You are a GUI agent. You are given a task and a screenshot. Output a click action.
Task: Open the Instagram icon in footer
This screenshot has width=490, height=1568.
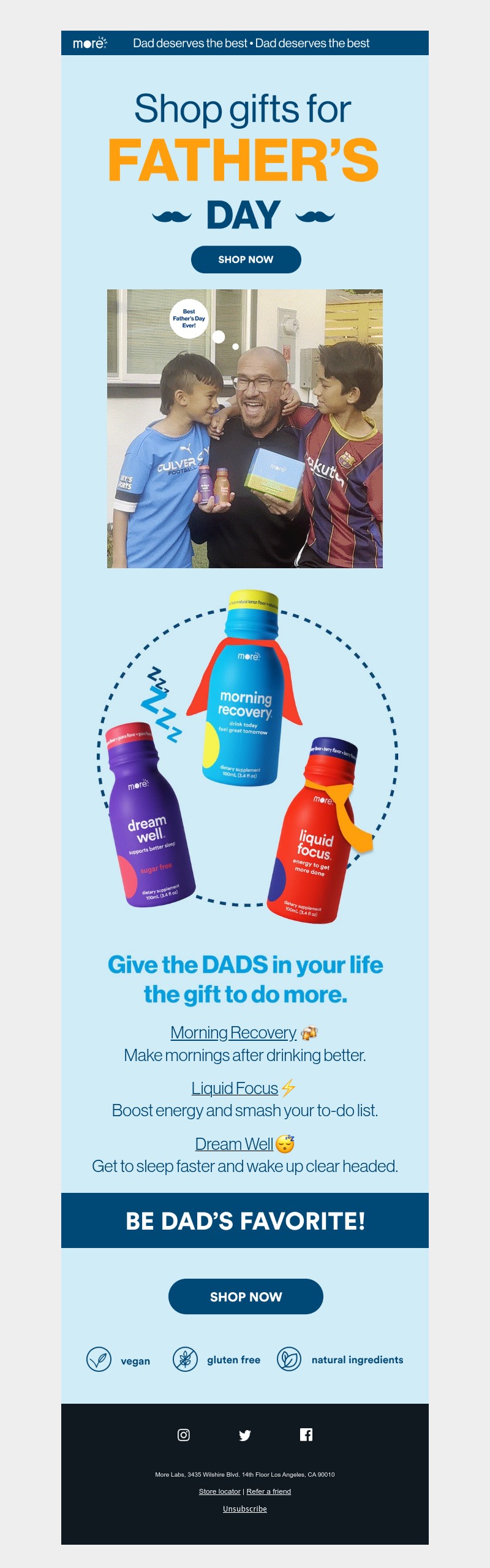point(184,1435)
